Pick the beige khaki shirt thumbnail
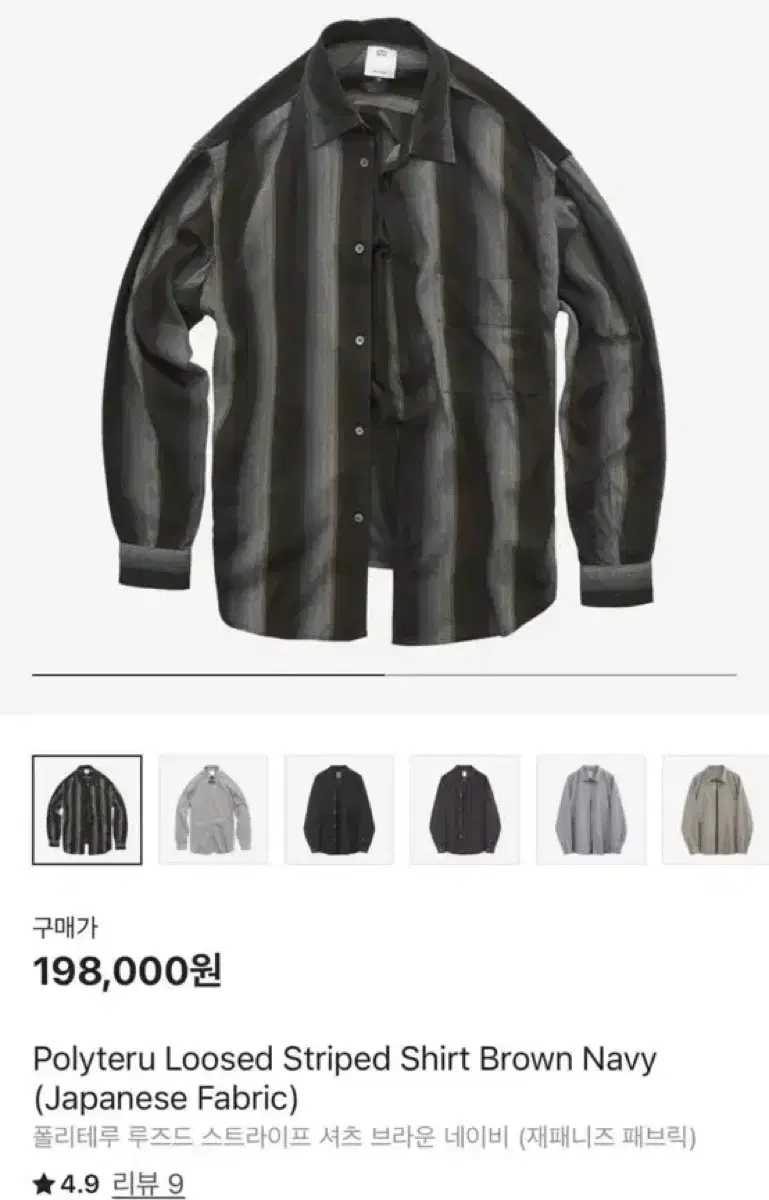Viewport: 769px width, 1200px height. click(x=715, y=809)
